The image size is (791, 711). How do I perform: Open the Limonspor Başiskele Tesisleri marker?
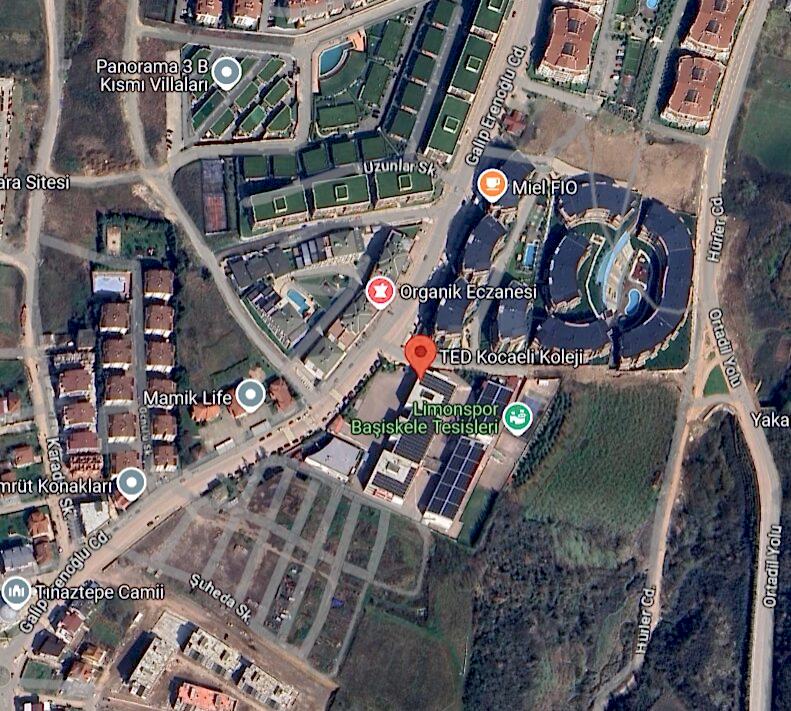[x=517, y=417]
